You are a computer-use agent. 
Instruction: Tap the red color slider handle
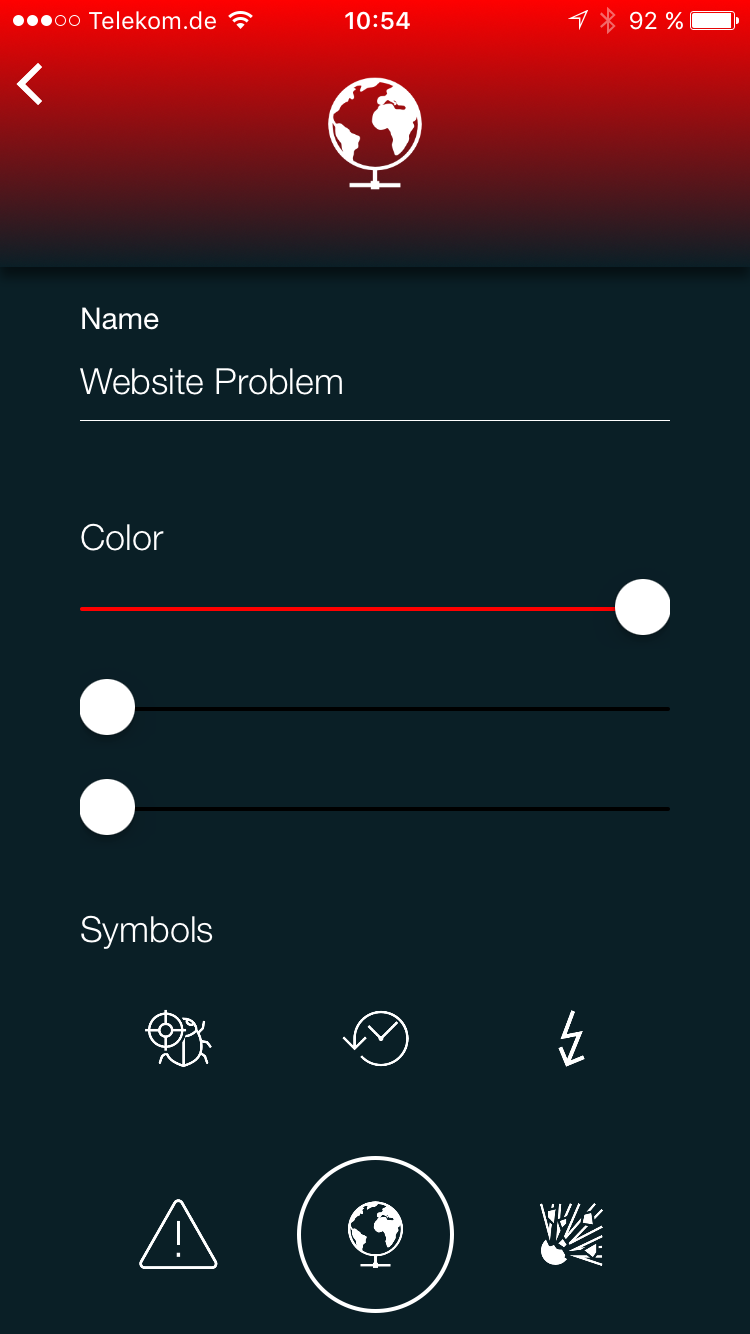(x=642, y=607)
